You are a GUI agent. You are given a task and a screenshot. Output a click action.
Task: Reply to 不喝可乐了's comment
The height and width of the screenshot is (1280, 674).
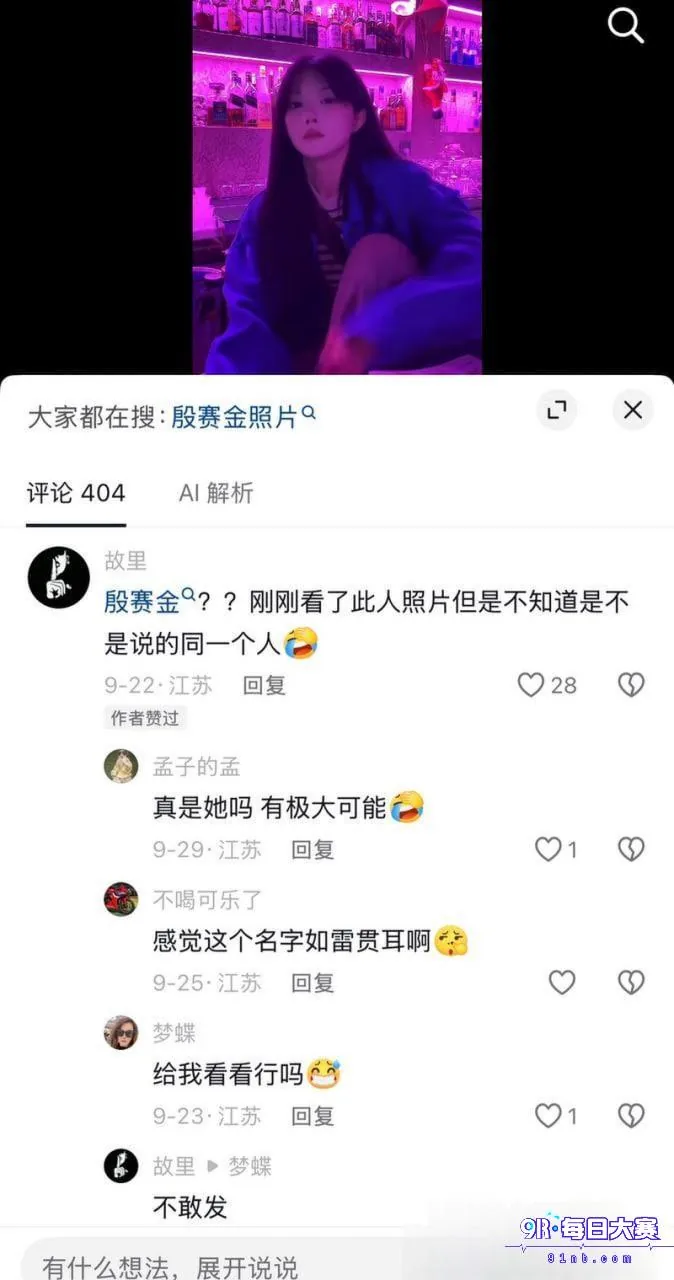(x=312, y=983)
